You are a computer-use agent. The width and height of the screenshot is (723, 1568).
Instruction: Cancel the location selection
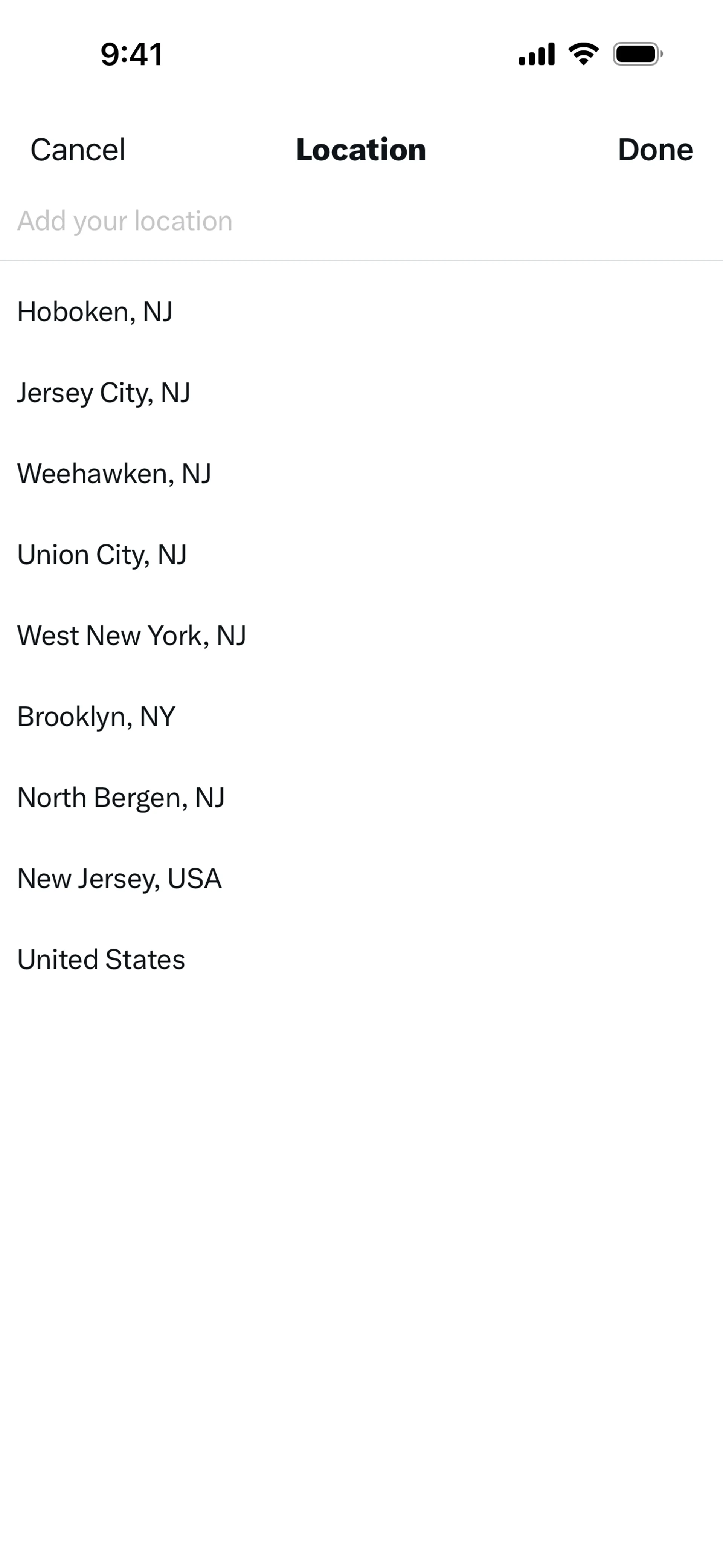(78, 150)
